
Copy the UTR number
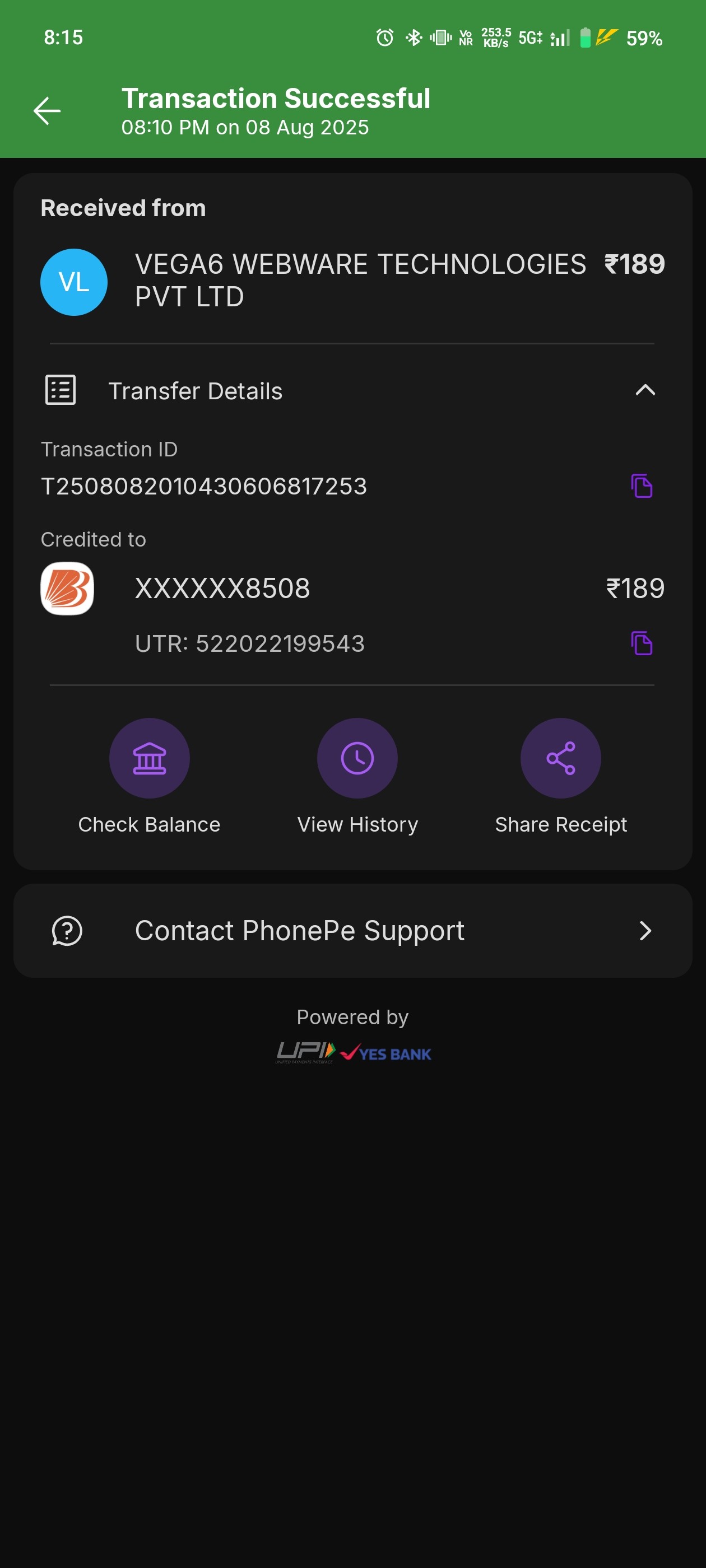pyautogui.click(x=641, y=643)
